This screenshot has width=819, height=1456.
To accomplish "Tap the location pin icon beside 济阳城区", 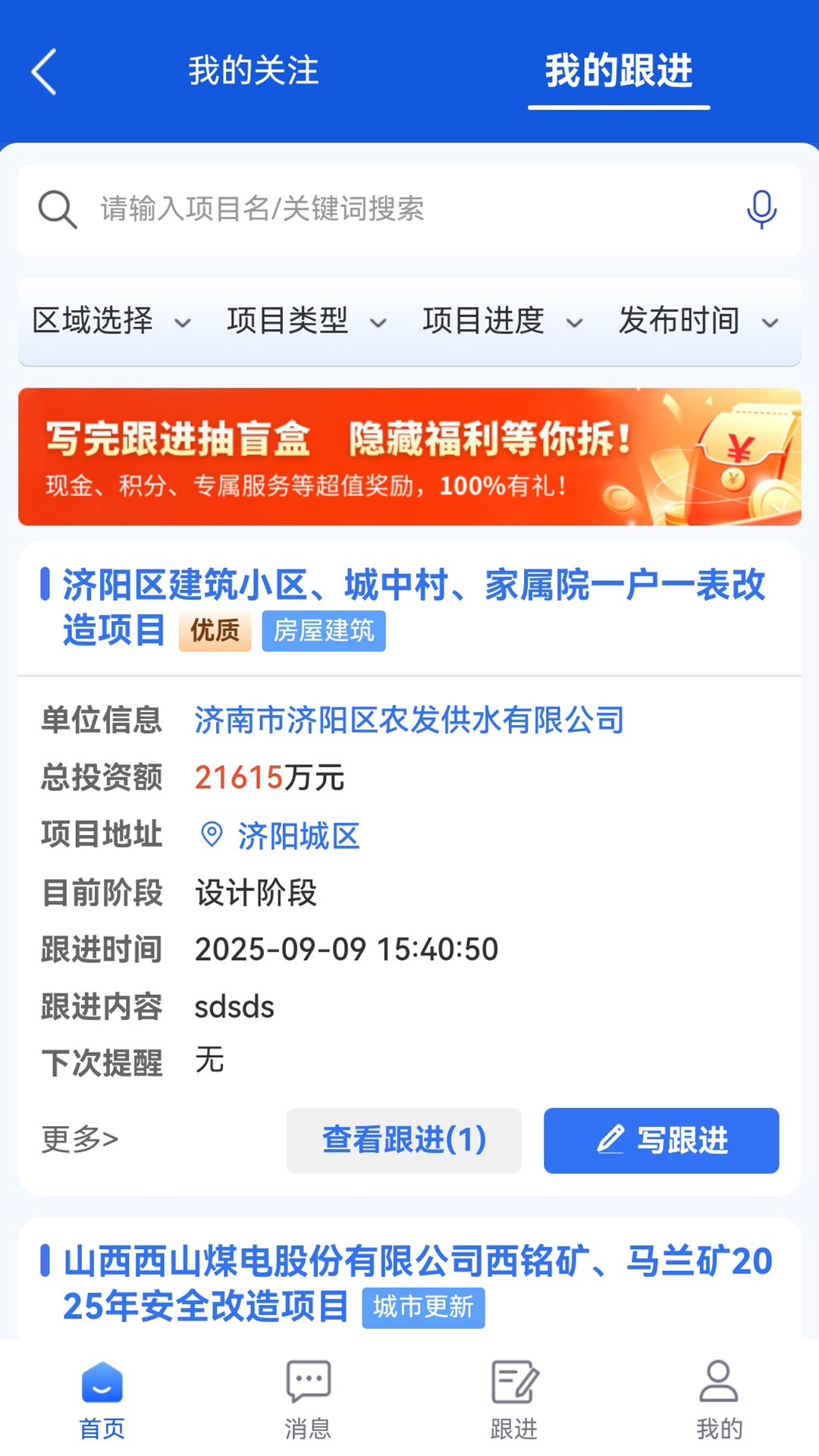I will [x=210, y=836].
